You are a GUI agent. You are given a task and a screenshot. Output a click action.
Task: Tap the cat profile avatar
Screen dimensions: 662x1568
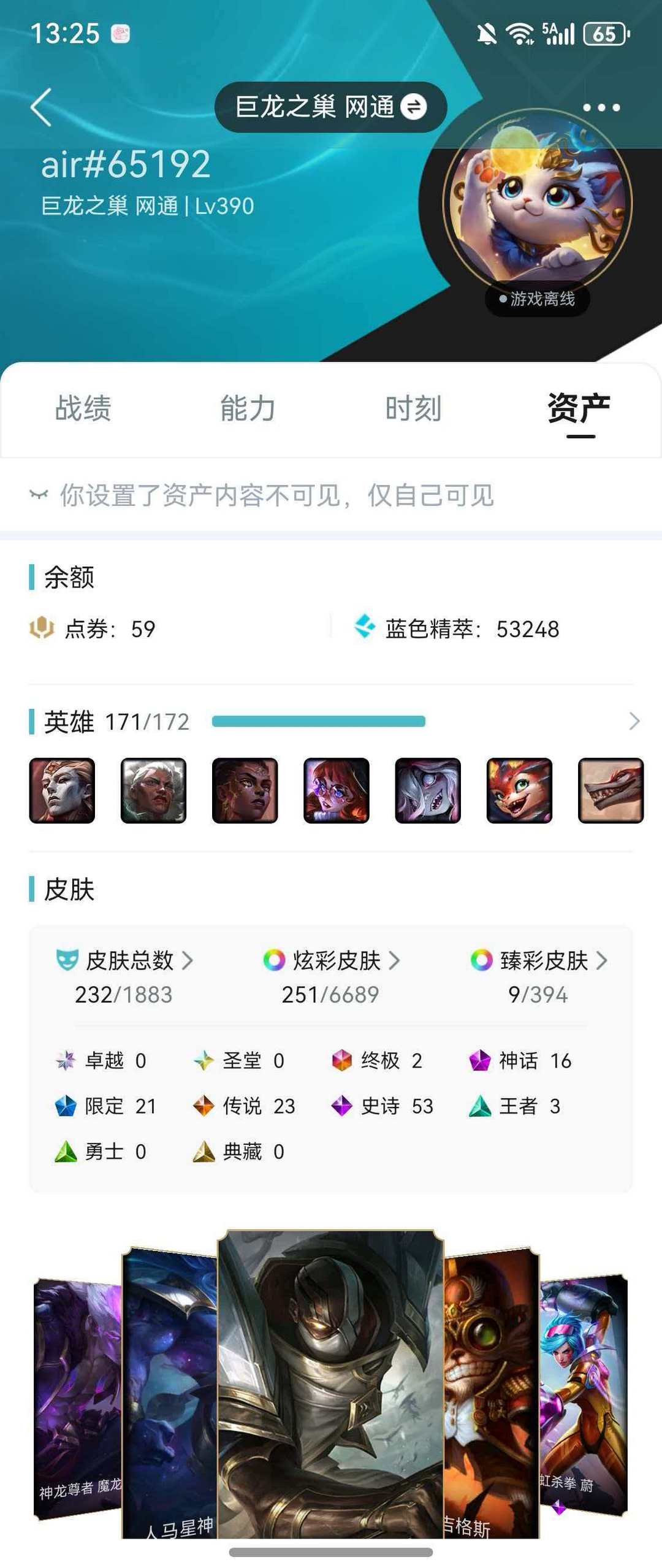point(538,204)
